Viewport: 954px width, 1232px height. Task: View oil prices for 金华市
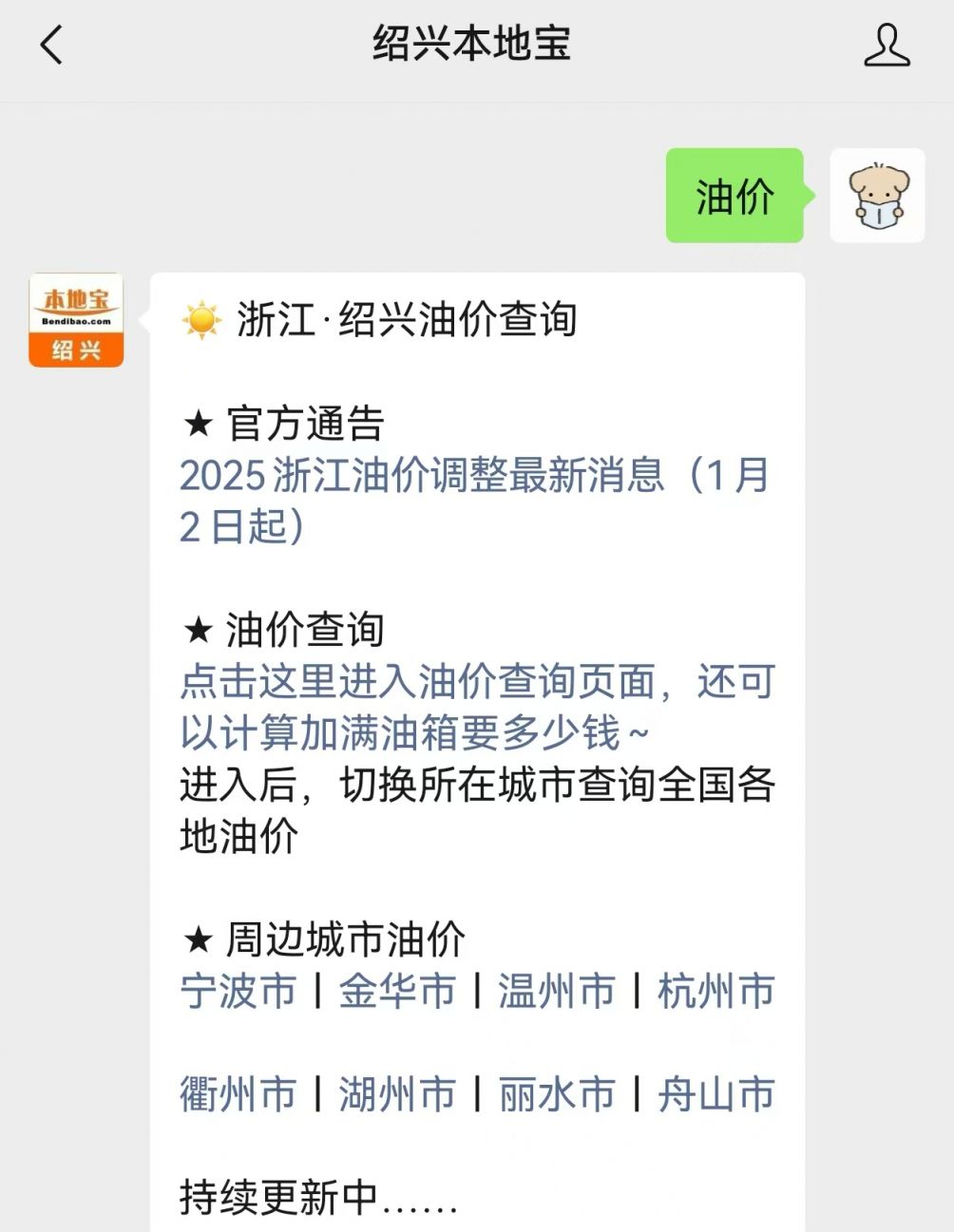coord(398,991)
